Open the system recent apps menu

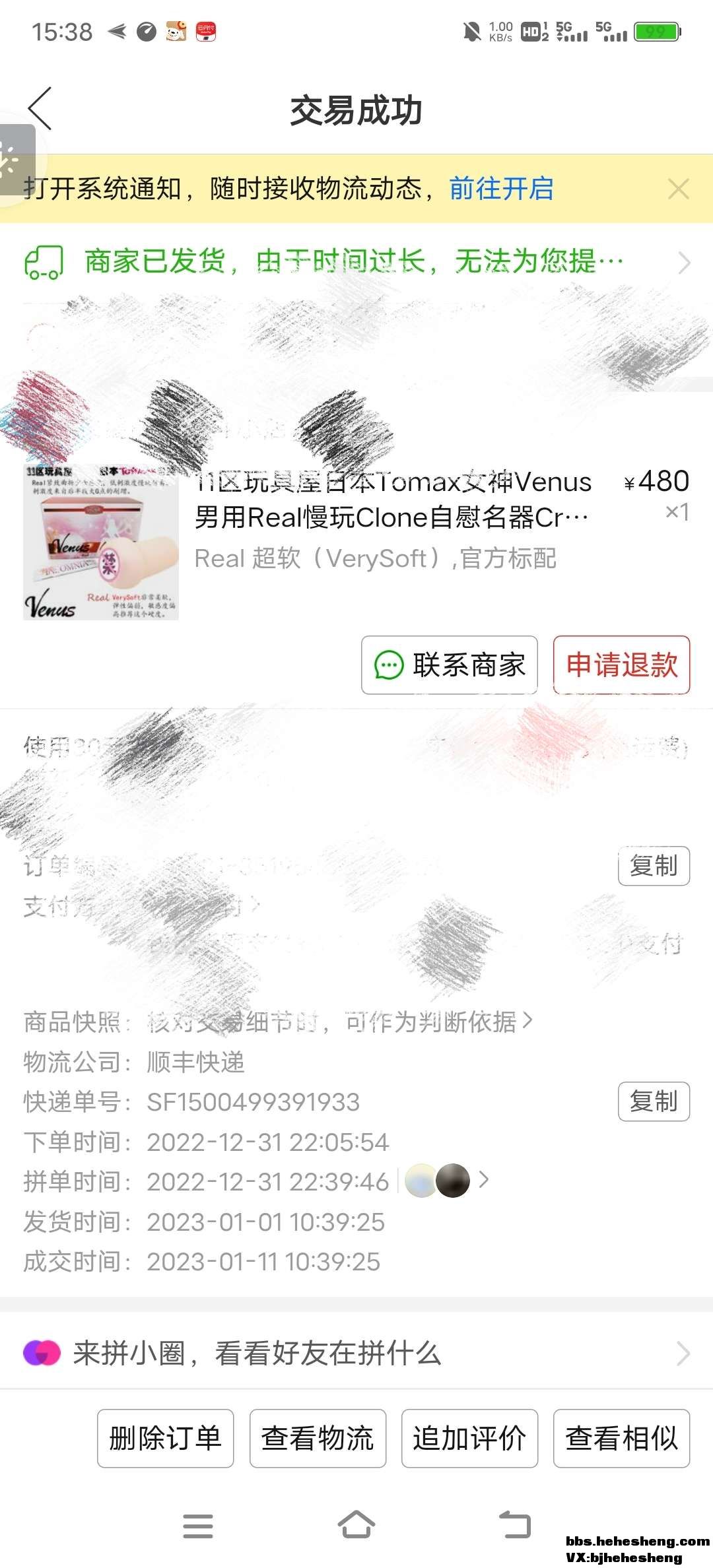tap(198, 1526)
